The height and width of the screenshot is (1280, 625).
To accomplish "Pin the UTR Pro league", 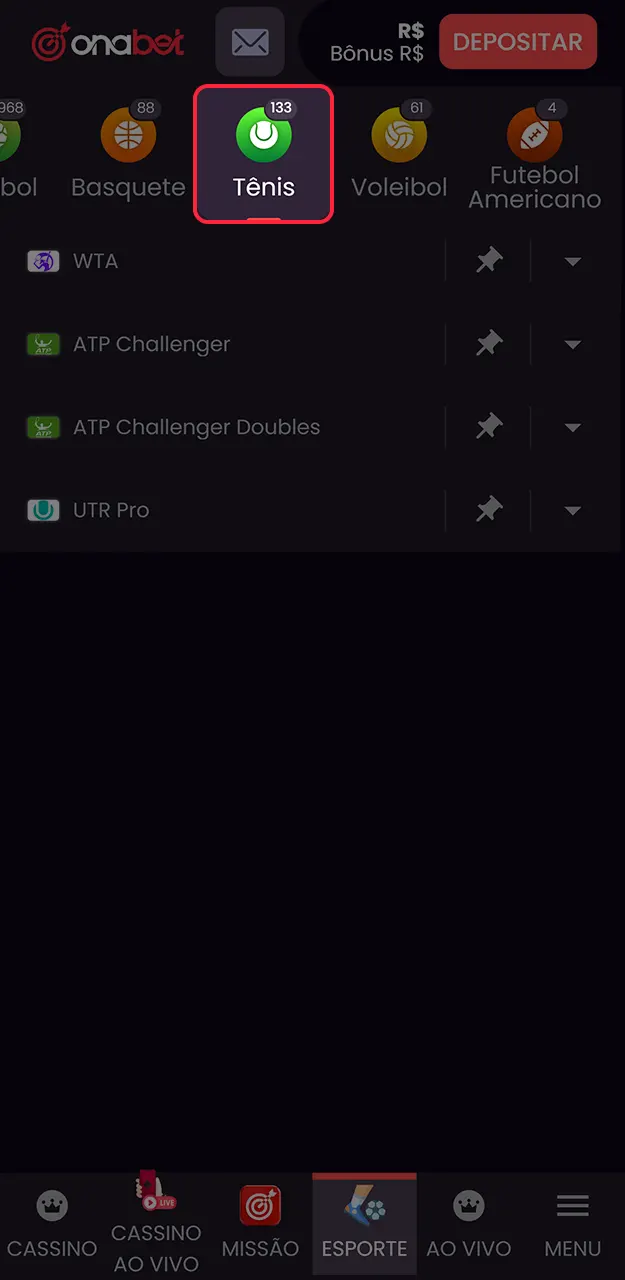I will (x=488, y=510).
